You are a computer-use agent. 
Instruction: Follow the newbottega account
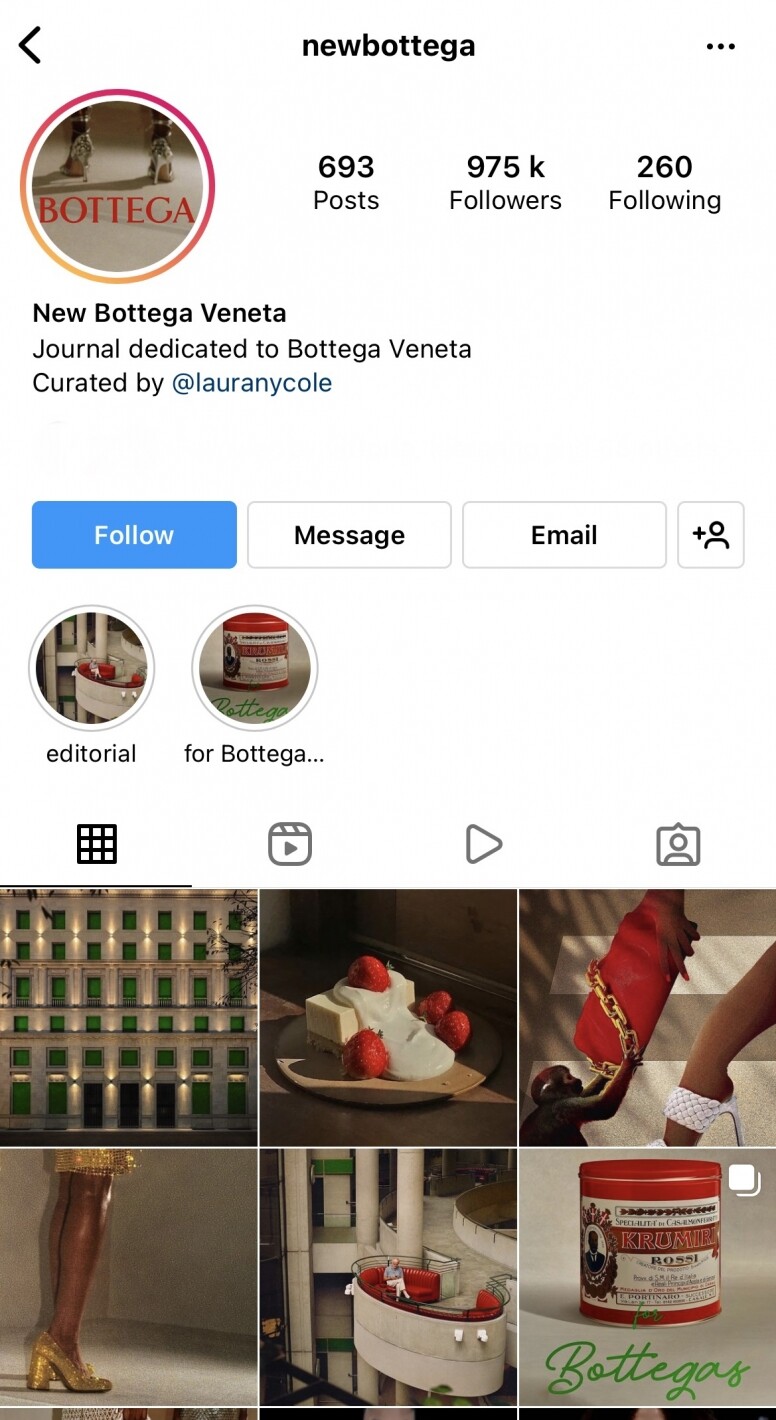(134, 535)
